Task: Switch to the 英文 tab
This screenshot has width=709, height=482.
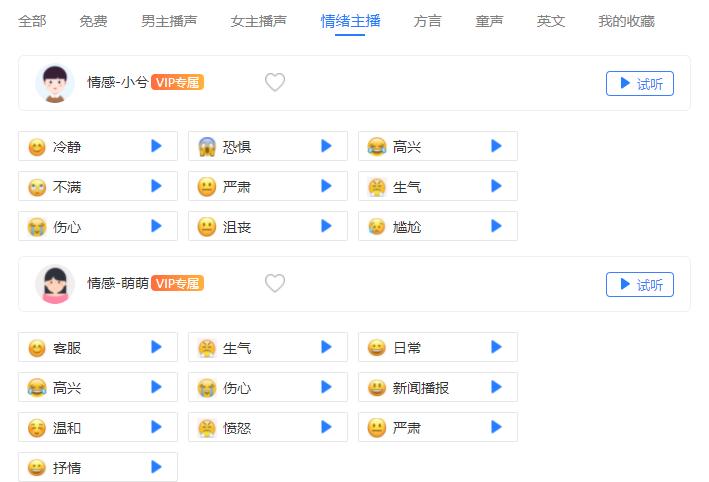Action: tap(550, 20)
